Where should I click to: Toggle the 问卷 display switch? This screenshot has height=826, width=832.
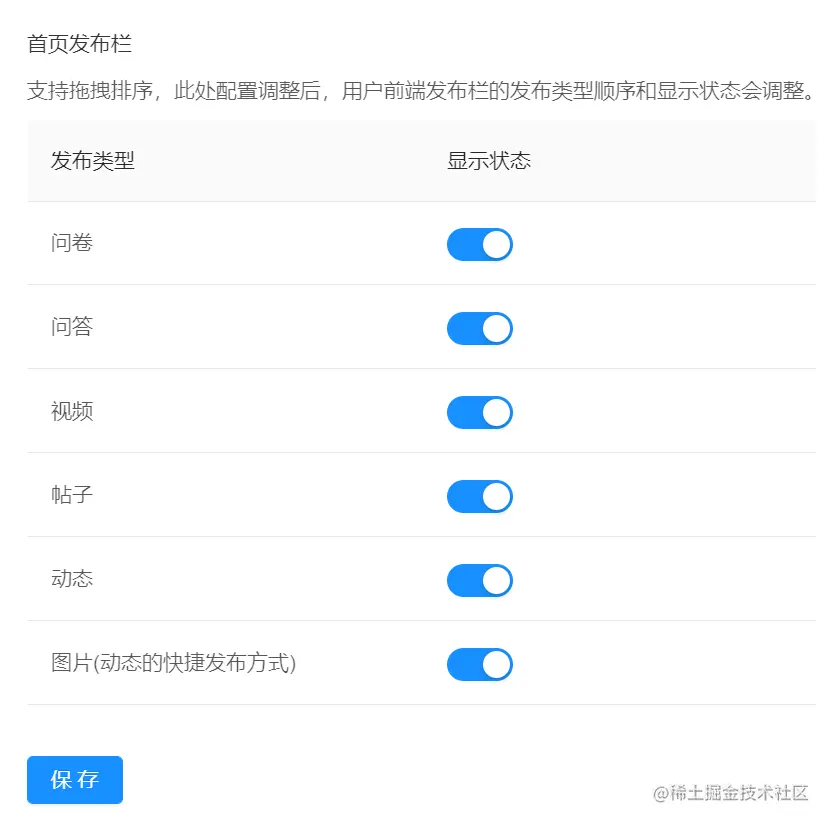coord(479,244)
